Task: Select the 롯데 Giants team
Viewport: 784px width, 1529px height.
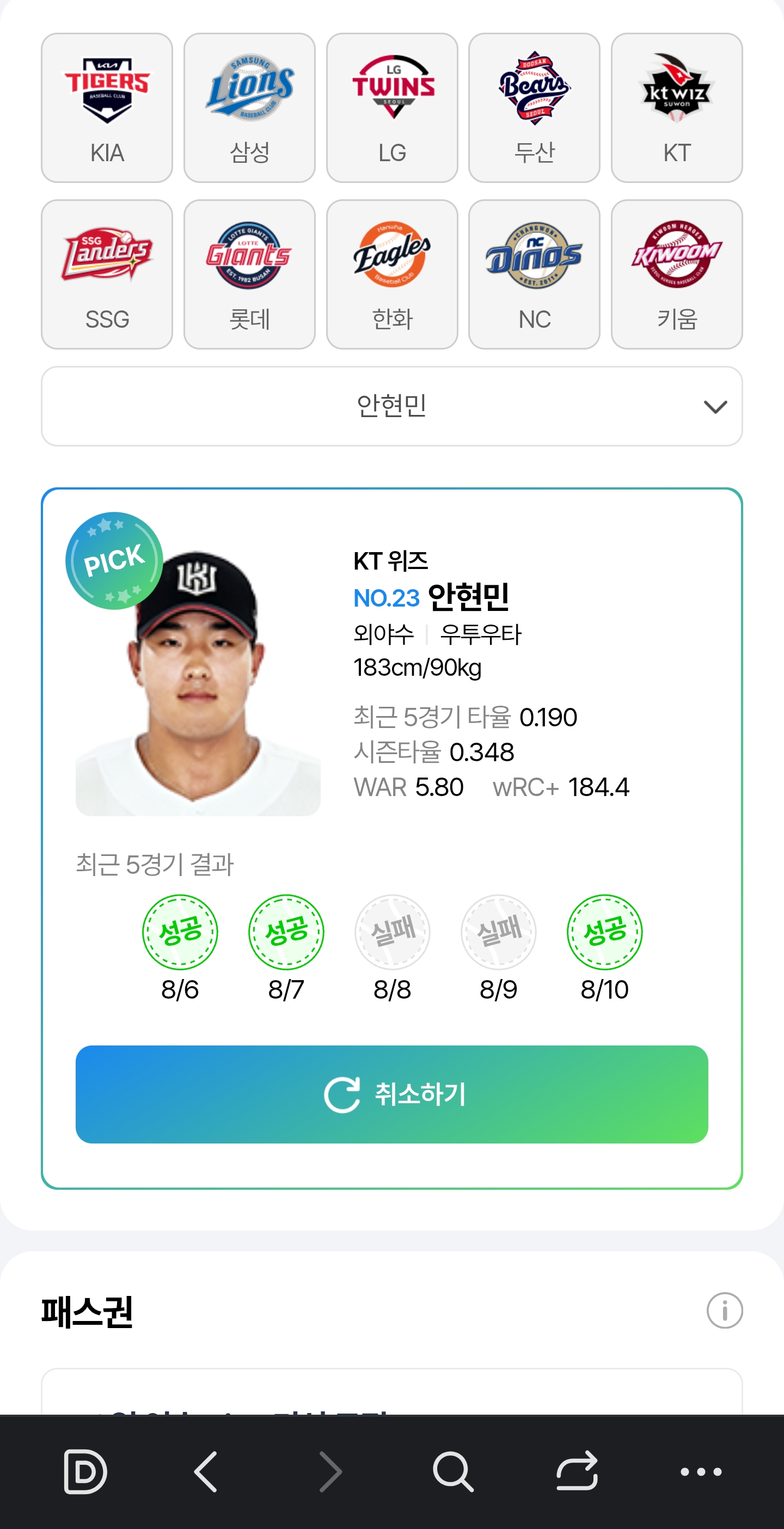Action: [249, 274]
